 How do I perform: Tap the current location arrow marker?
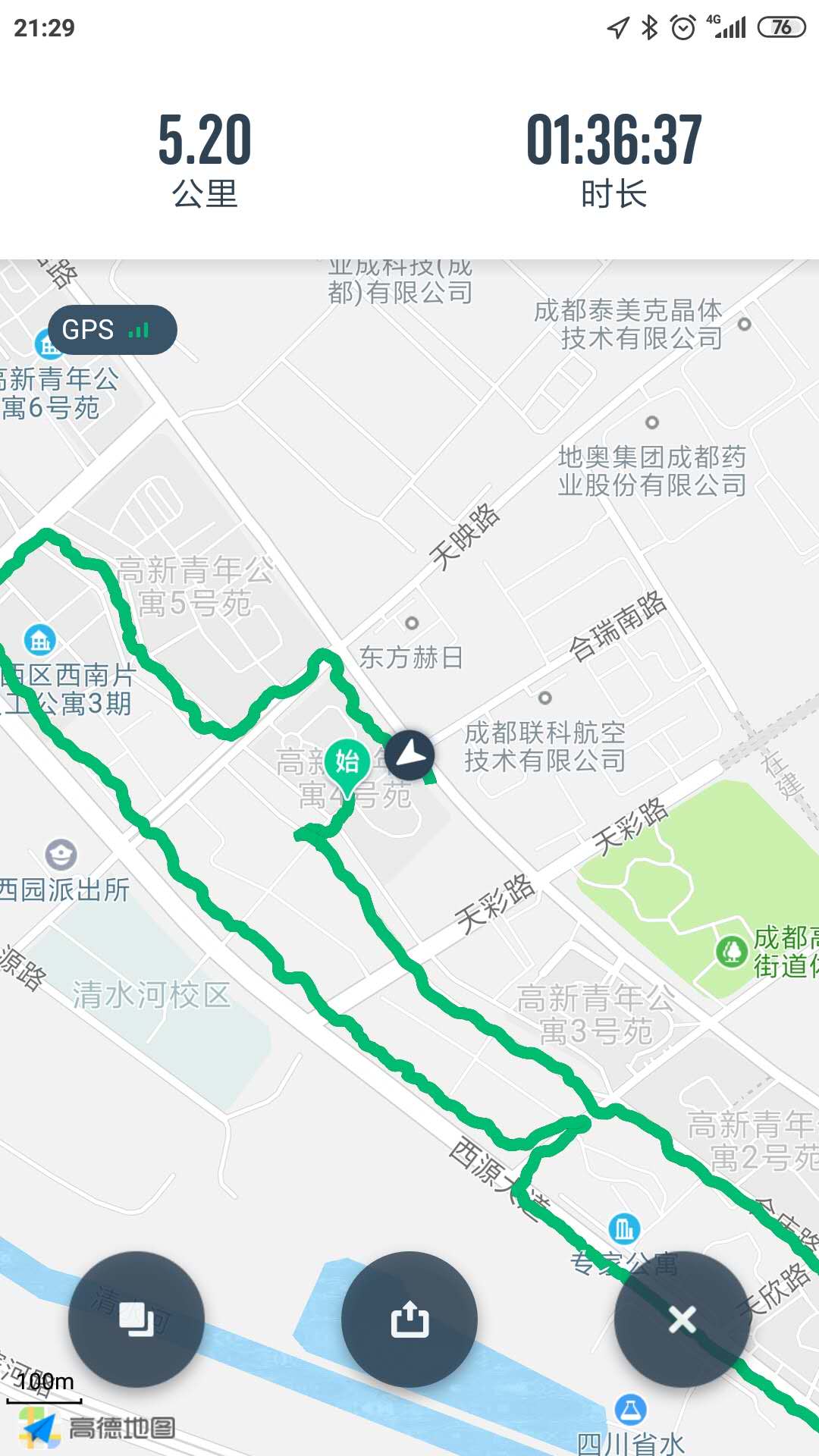pos(409,755)
